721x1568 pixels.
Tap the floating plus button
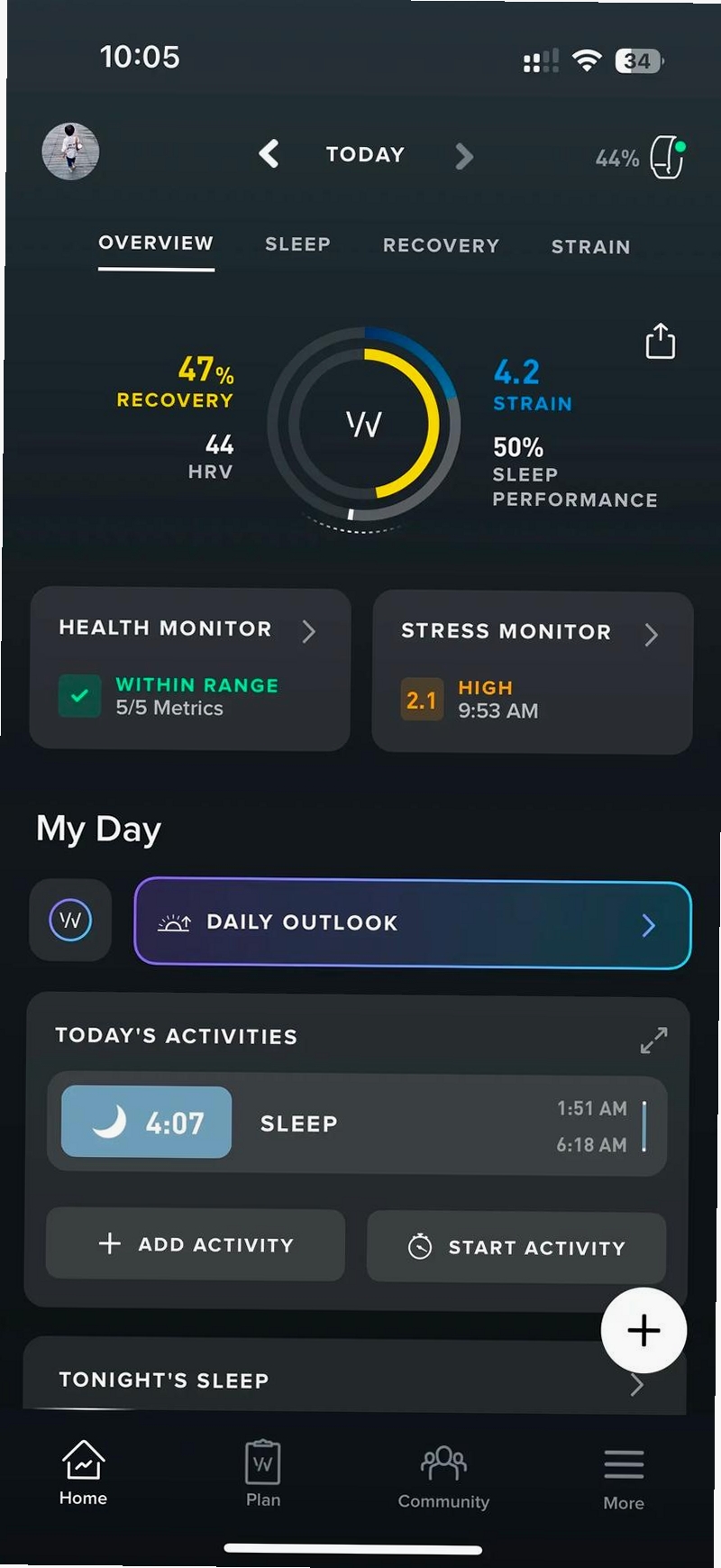[643, 1330]
